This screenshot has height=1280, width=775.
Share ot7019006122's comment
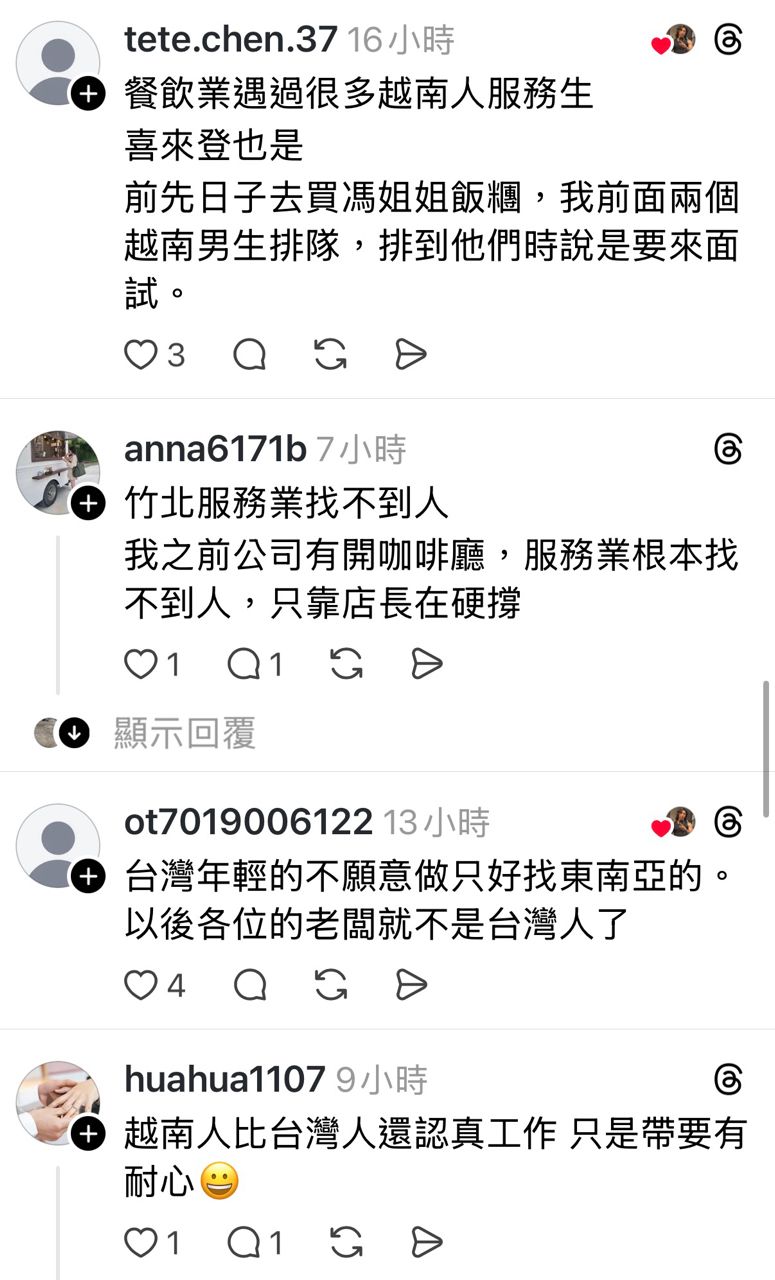410,986
